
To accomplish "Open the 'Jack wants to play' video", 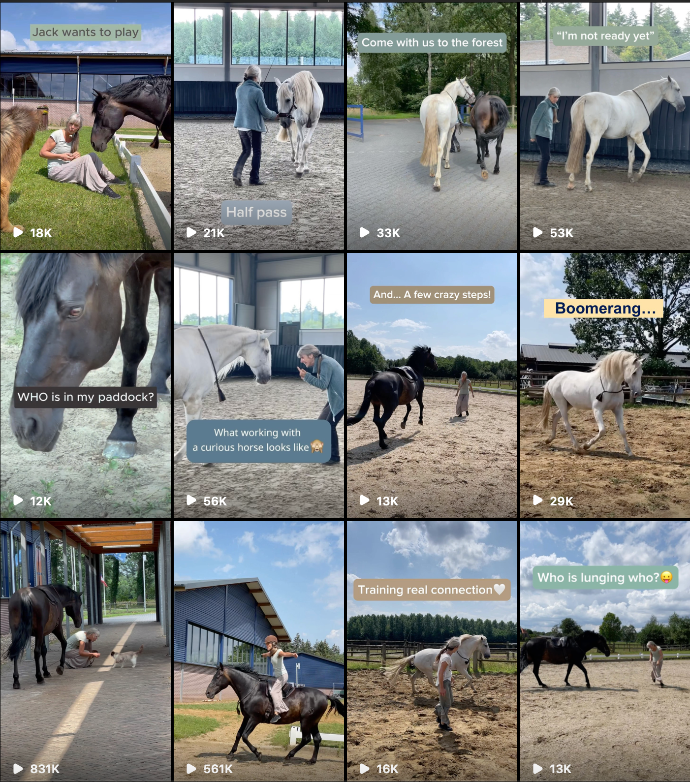I will (x=85, y=125).
